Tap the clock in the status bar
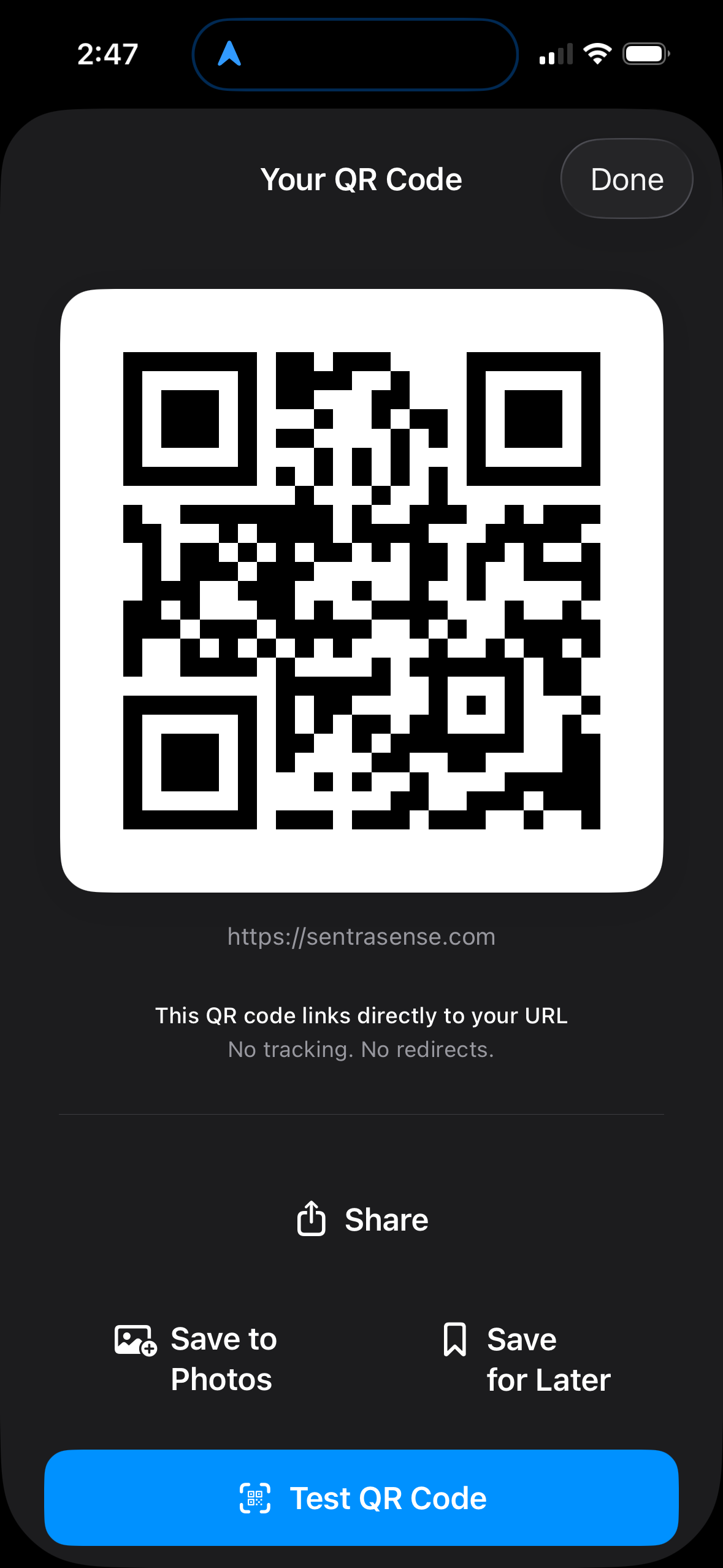The image size is (723, 1568). 107,54
